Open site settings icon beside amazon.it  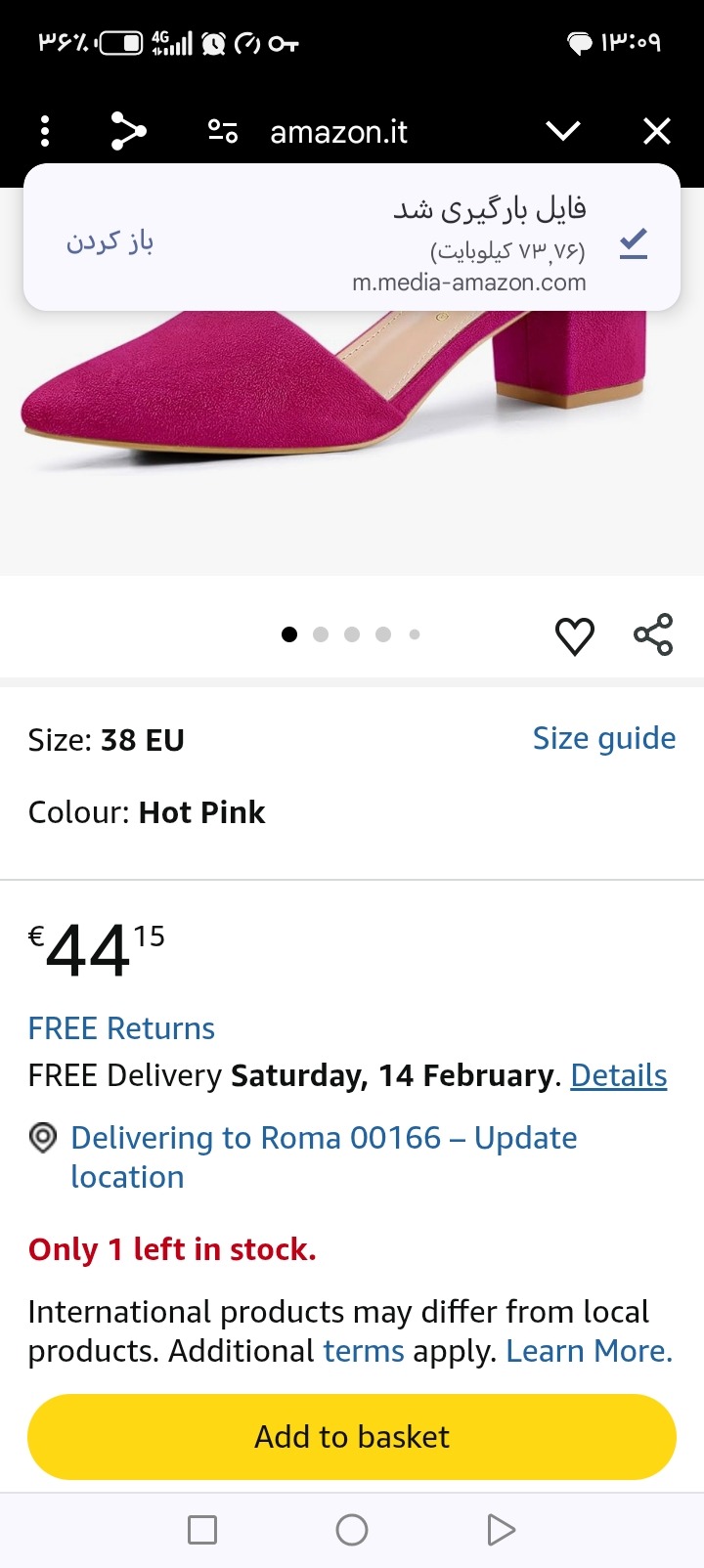[223, 131]
